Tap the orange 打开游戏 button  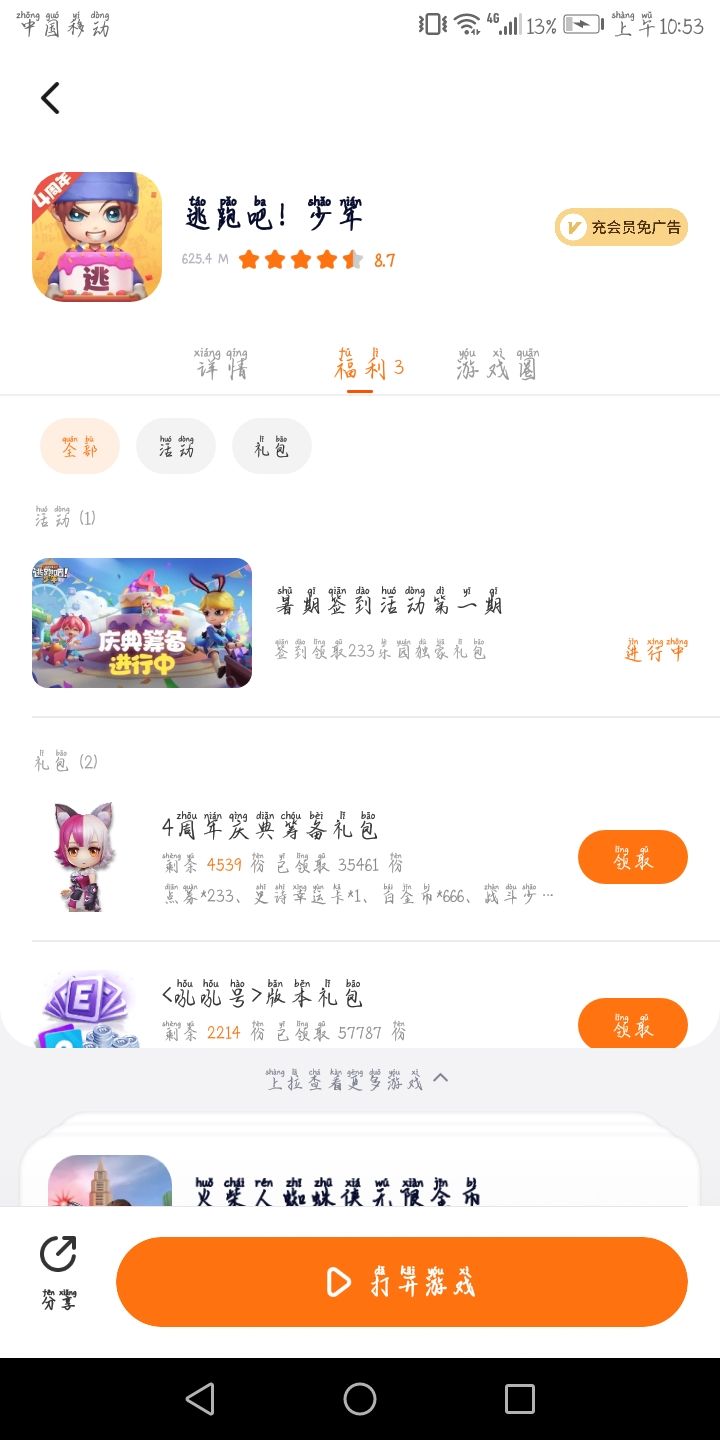click(x=402, y=1282)
